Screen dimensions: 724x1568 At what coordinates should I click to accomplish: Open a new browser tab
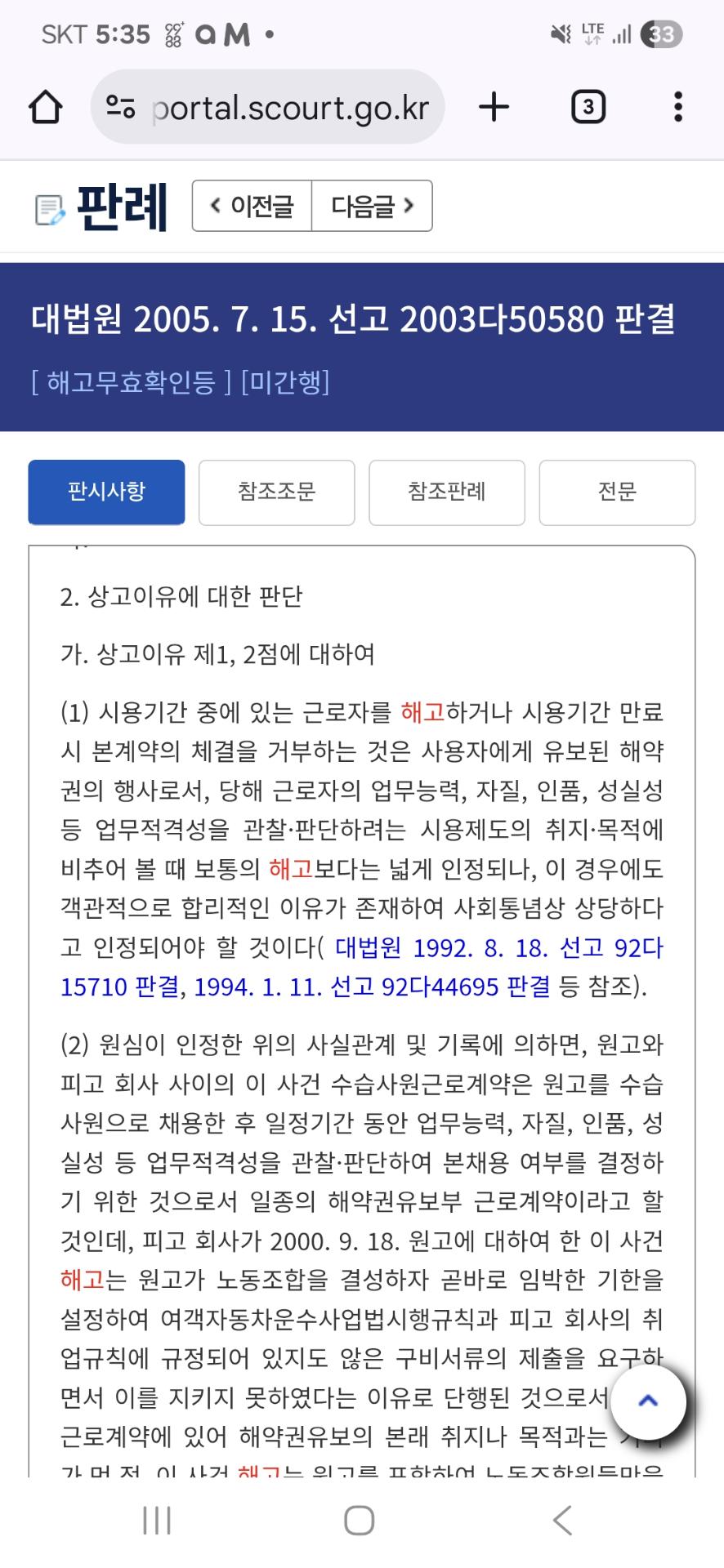point(494,107)
